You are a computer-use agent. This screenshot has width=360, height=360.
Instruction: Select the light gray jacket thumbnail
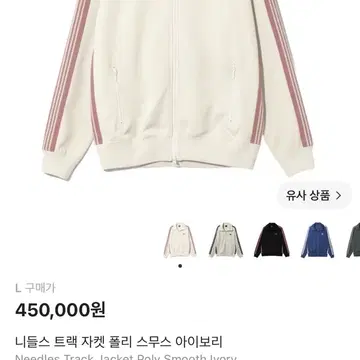click(226, 240)
